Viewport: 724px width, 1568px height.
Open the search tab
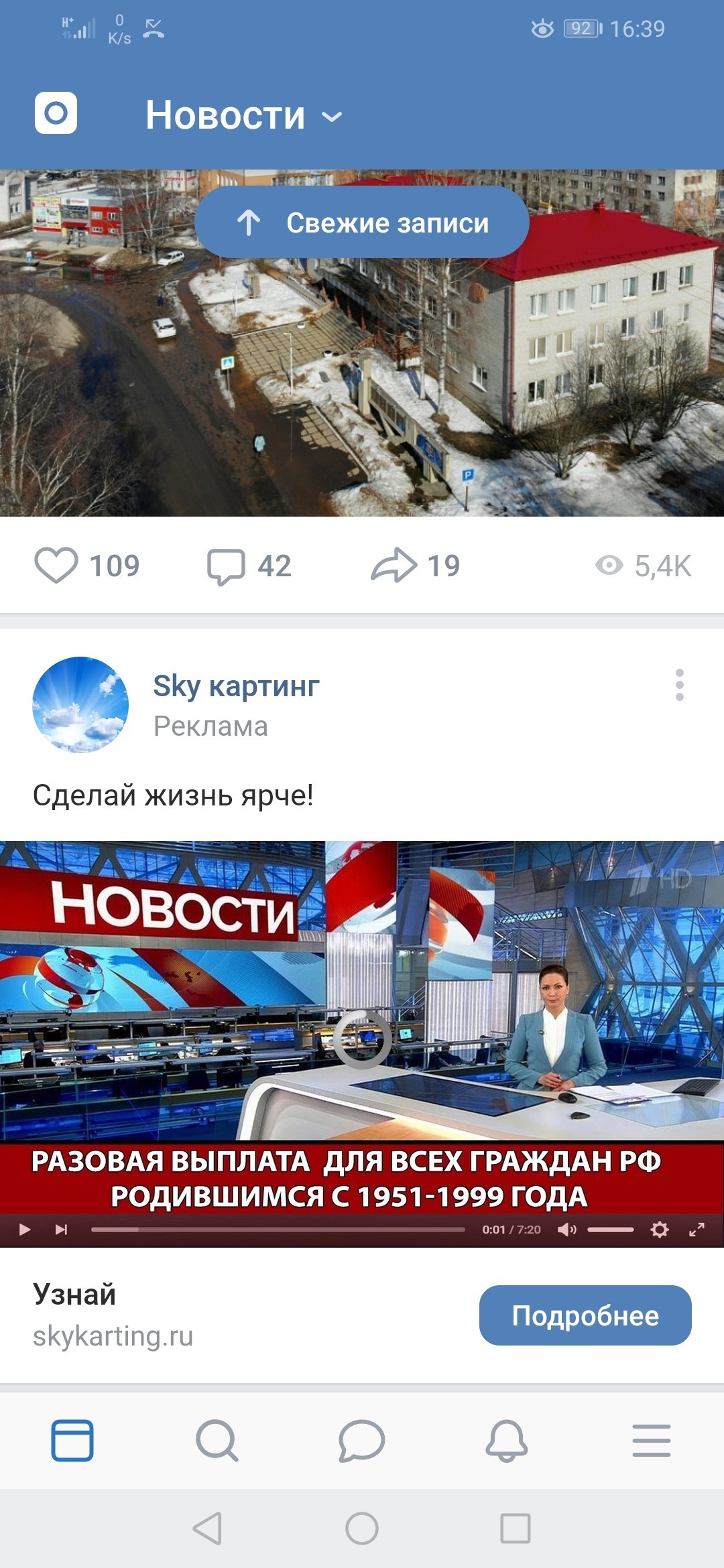[x=217, y=1440]
